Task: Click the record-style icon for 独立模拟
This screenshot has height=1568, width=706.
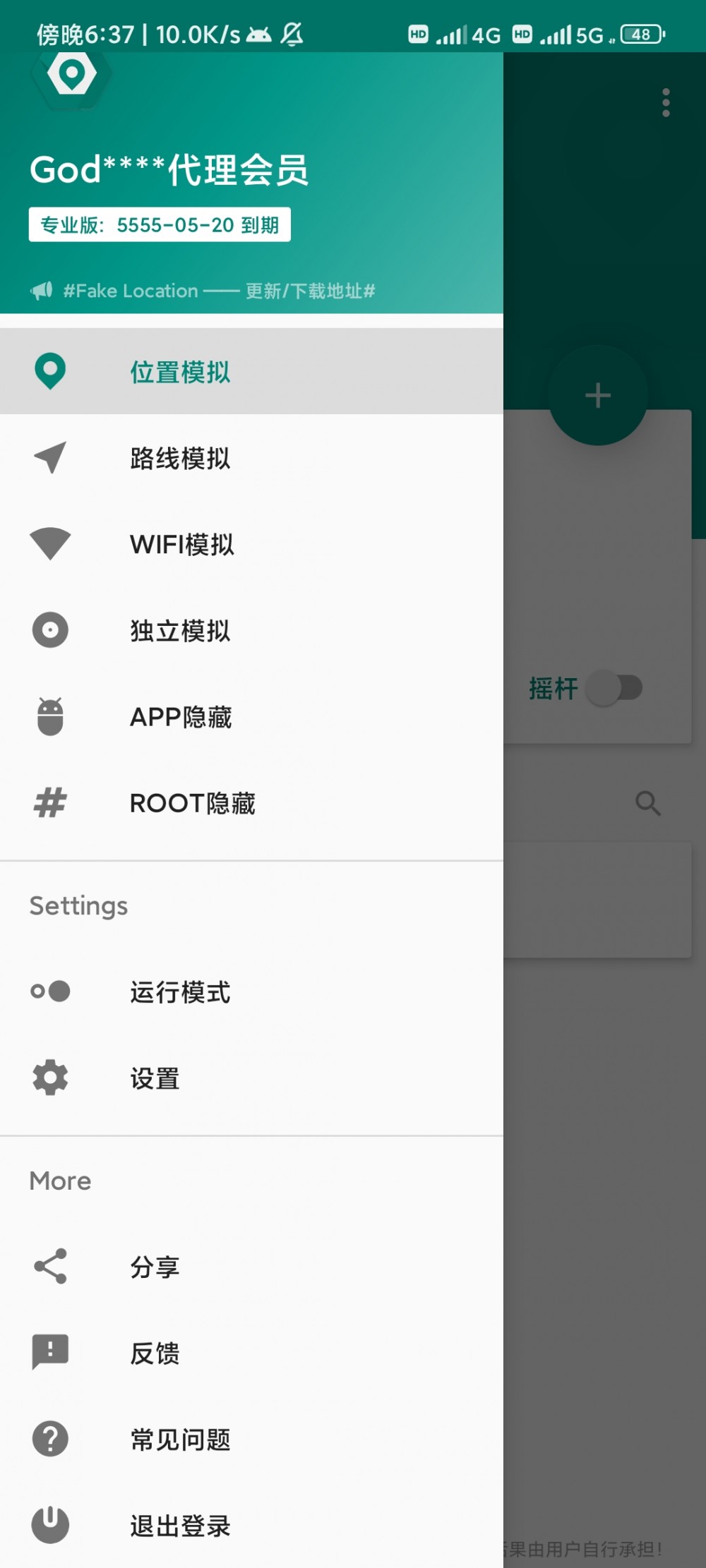Action: click(x=49, y=630)
